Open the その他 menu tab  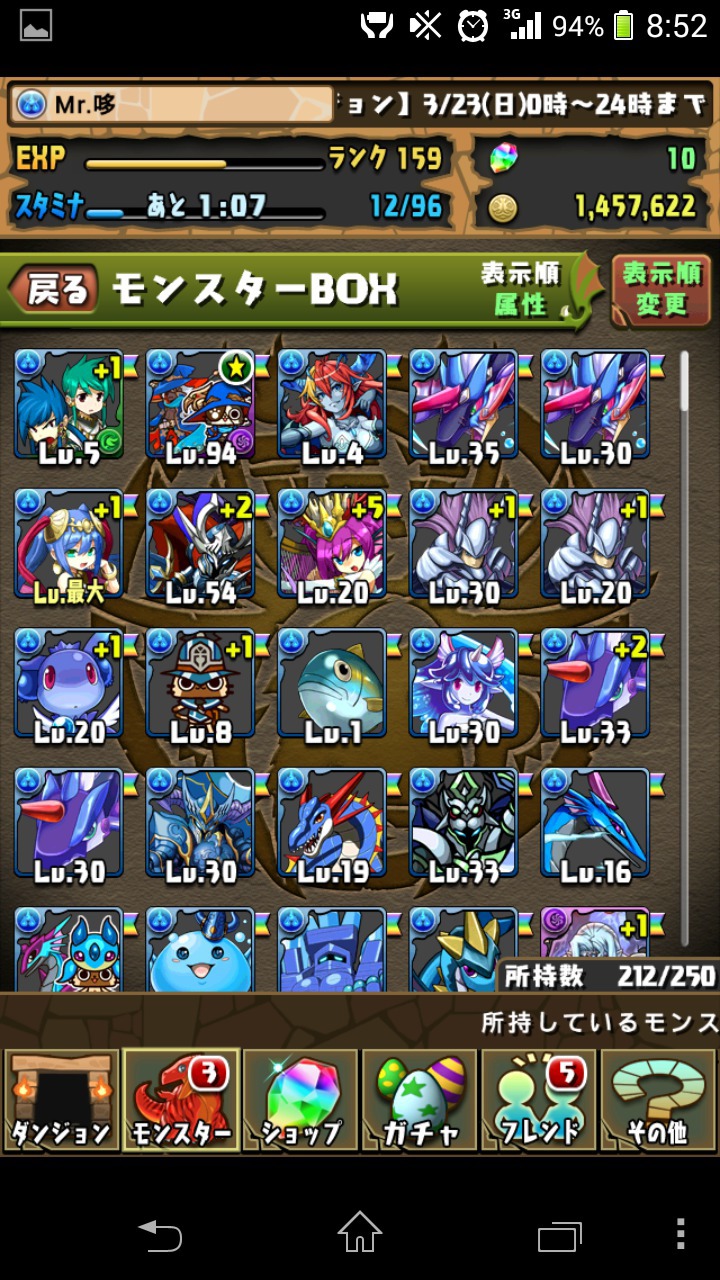pos(657,1100)
